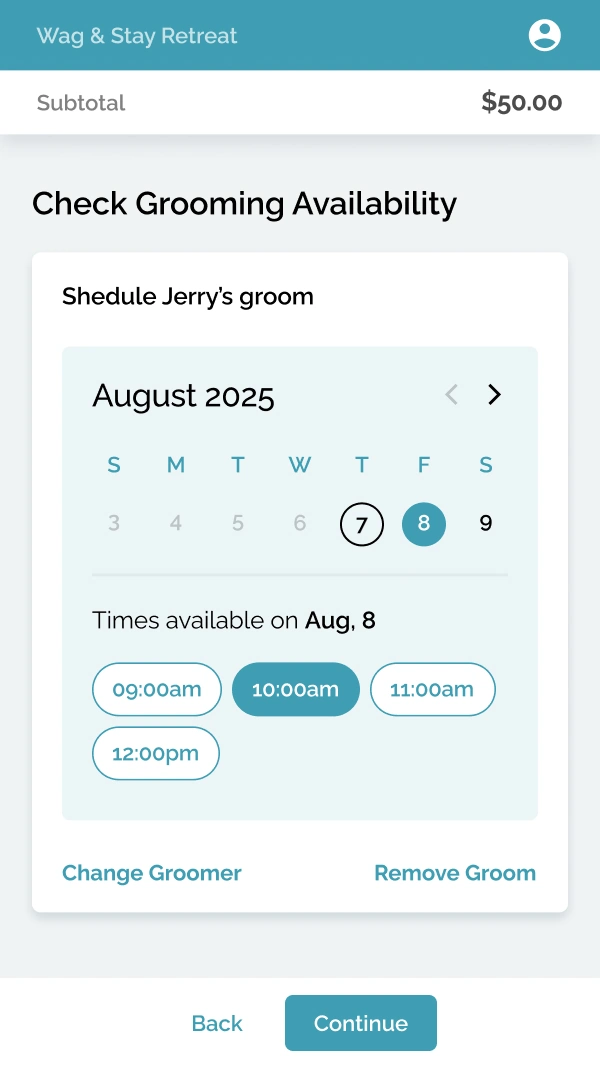600x1068 pixels.
Task: Tap Remove Groom link
Action: (x=455, y=873)
